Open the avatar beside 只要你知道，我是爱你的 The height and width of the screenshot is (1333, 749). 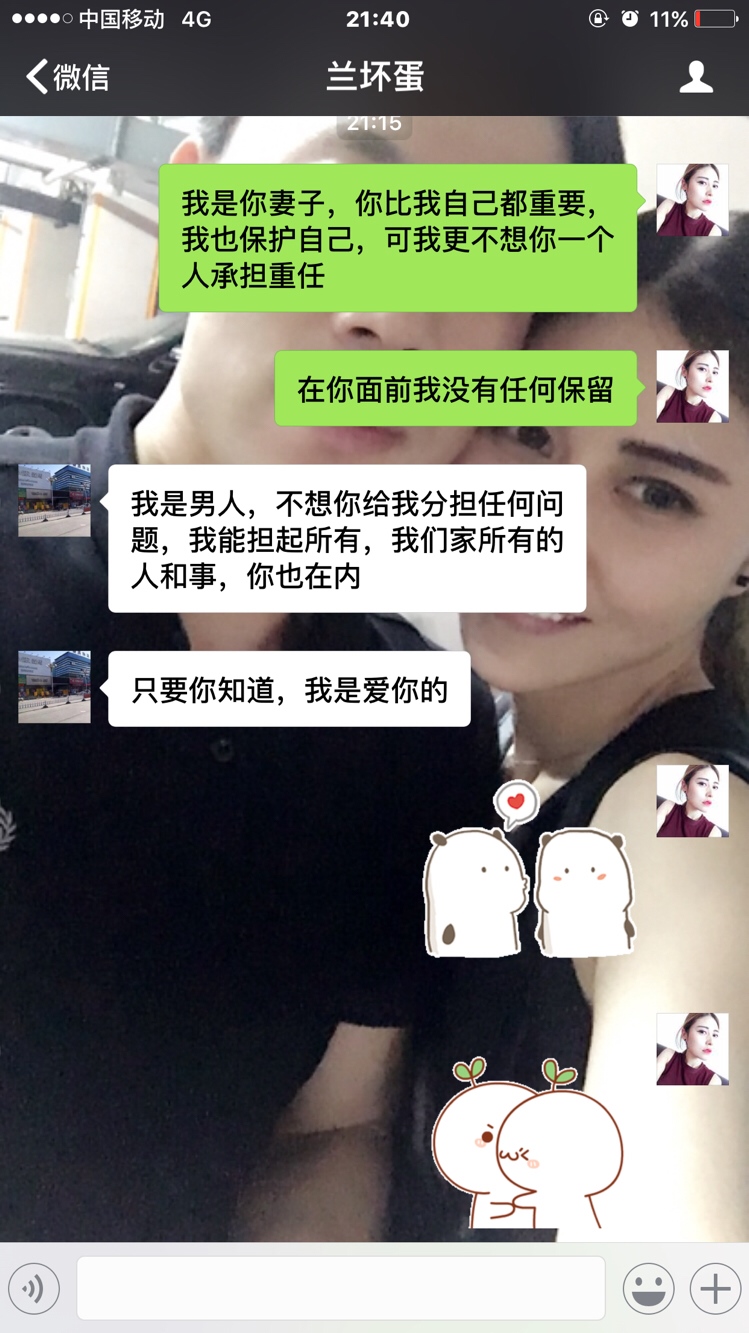tap(54, 687)
